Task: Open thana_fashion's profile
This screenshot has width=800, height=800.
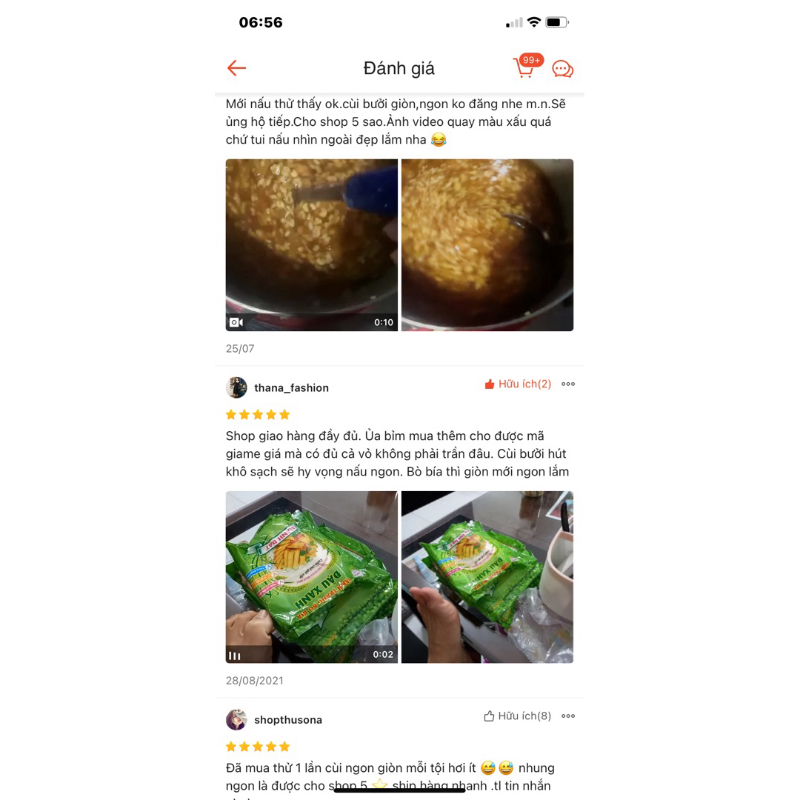Action: pyautogui.click(x=290, y=388)
